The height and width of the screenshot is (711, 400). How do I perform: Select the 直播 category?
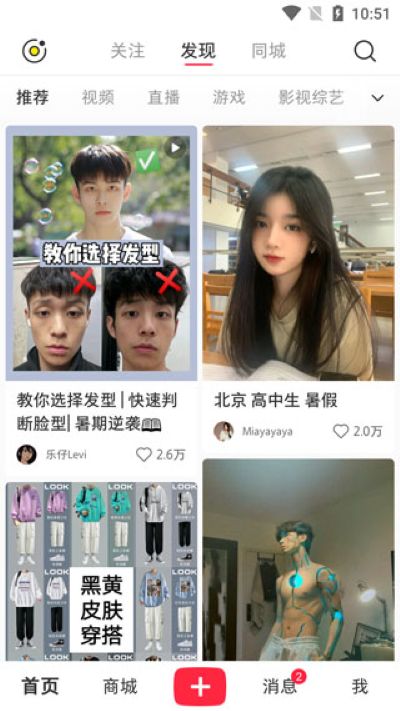coord(164,97)
